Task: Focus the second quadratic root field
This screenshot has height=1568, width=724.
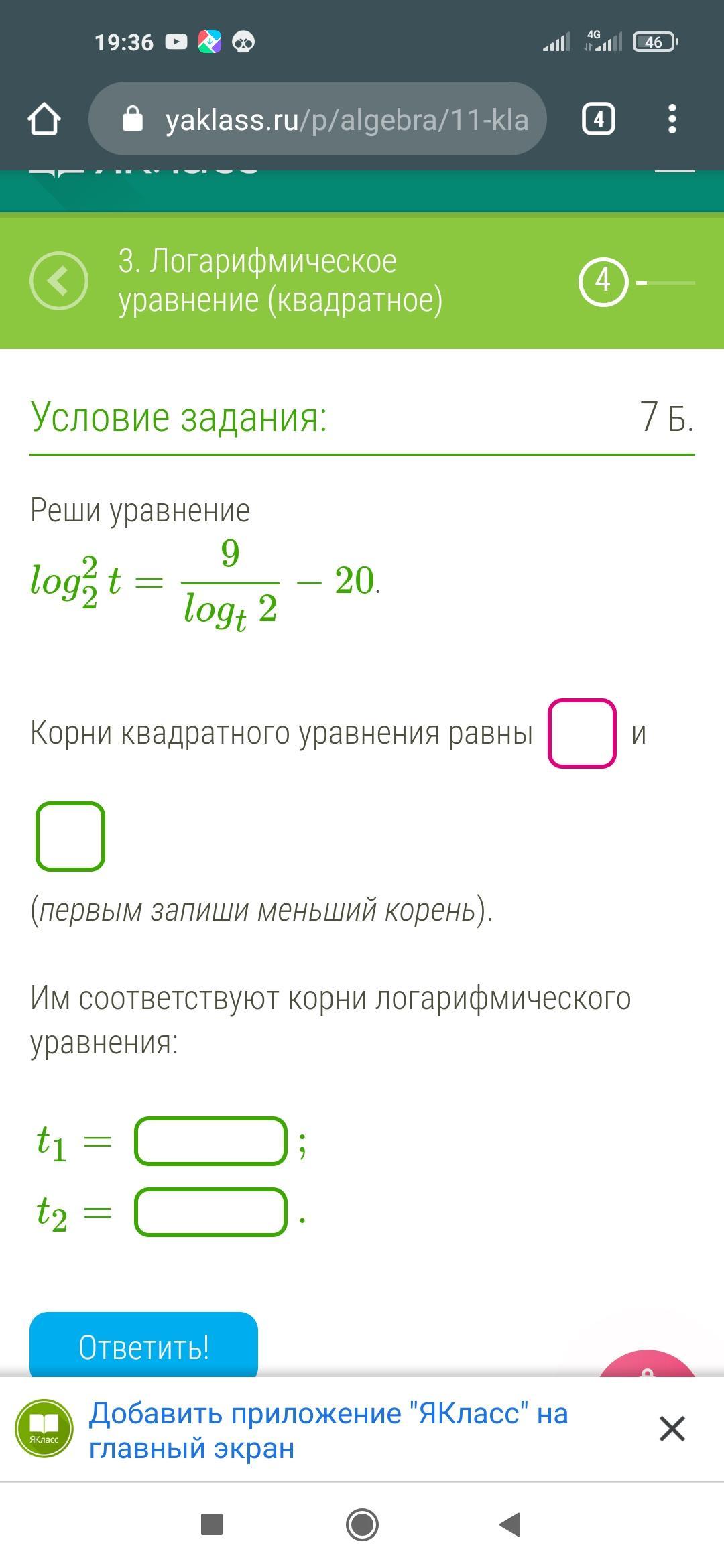Action: tap(70, 836)
